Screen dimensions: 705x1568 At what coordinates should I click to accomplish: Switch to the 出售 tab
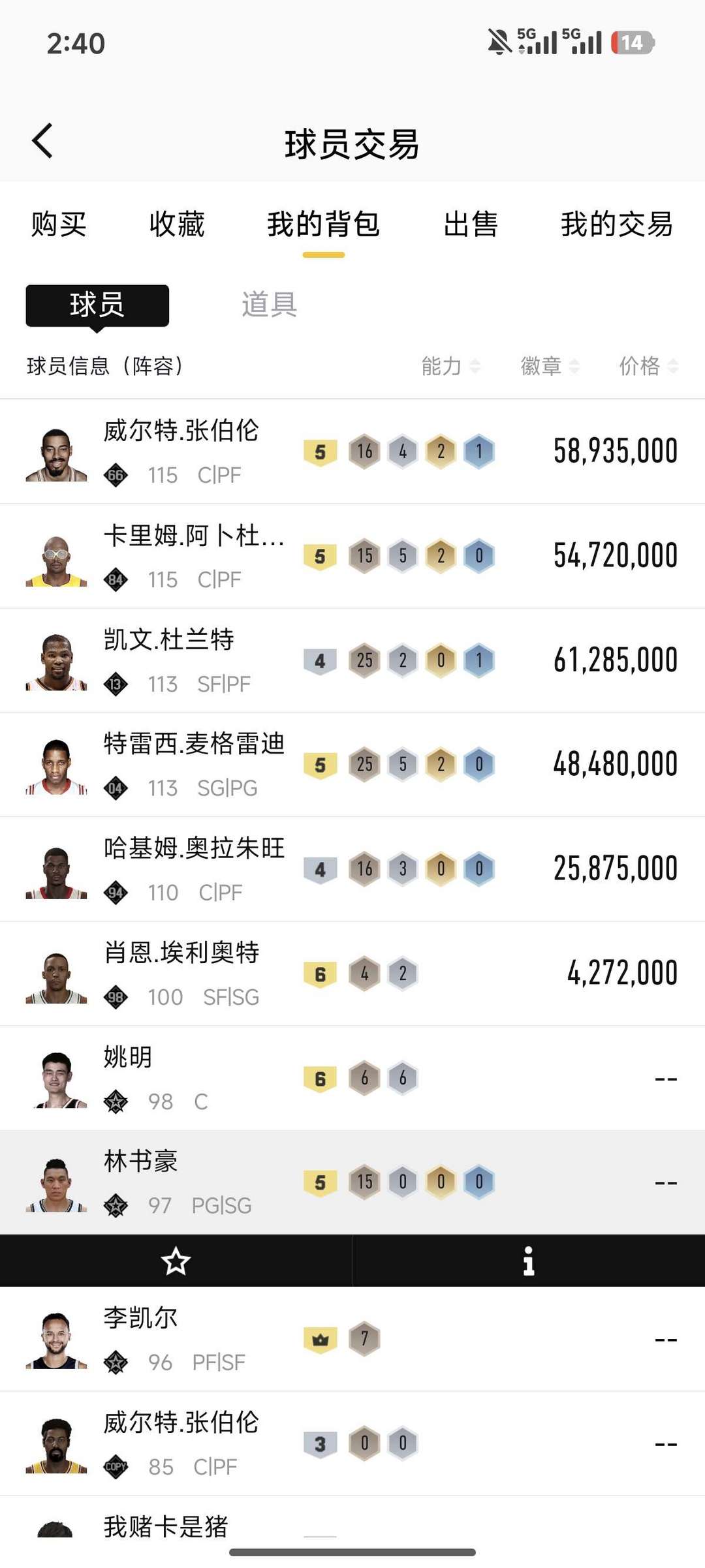tap(472, 225)
